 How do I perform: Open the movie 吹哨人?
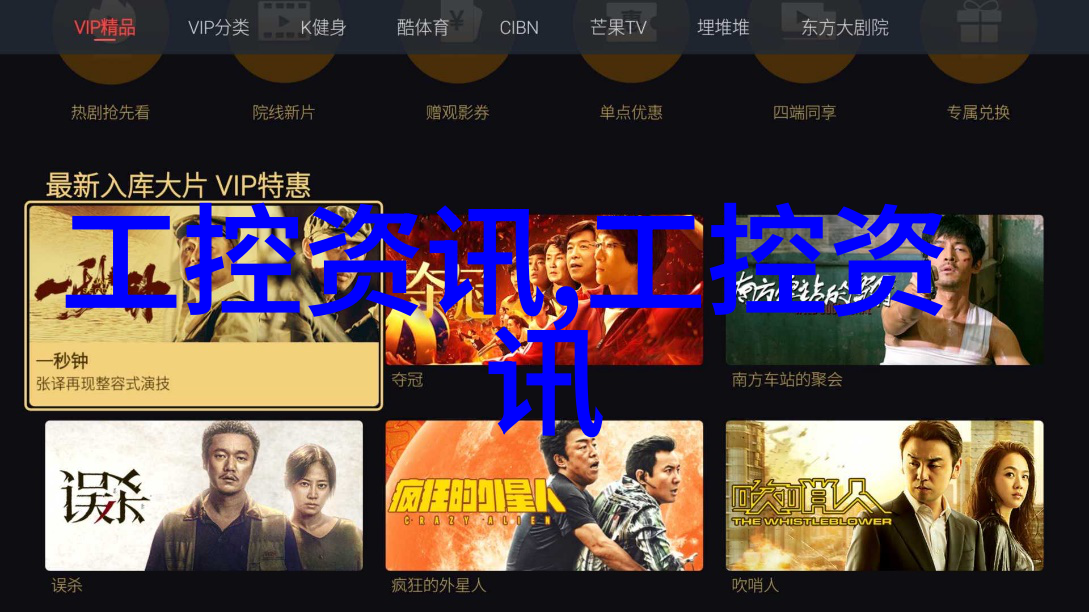(x=884, y=495)
